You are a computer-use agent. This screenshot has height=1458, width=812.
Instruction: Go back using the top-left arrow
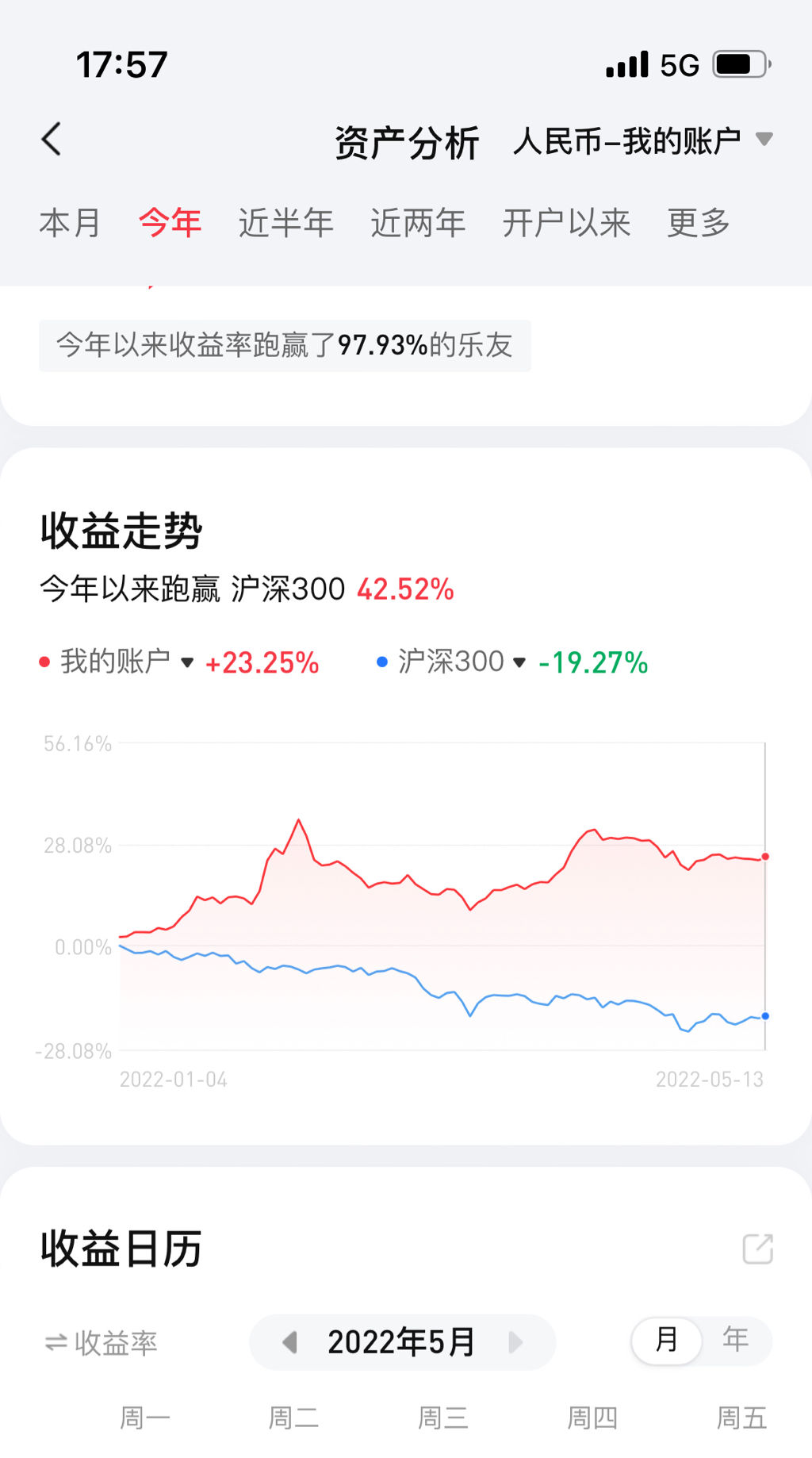pos(52,140)
